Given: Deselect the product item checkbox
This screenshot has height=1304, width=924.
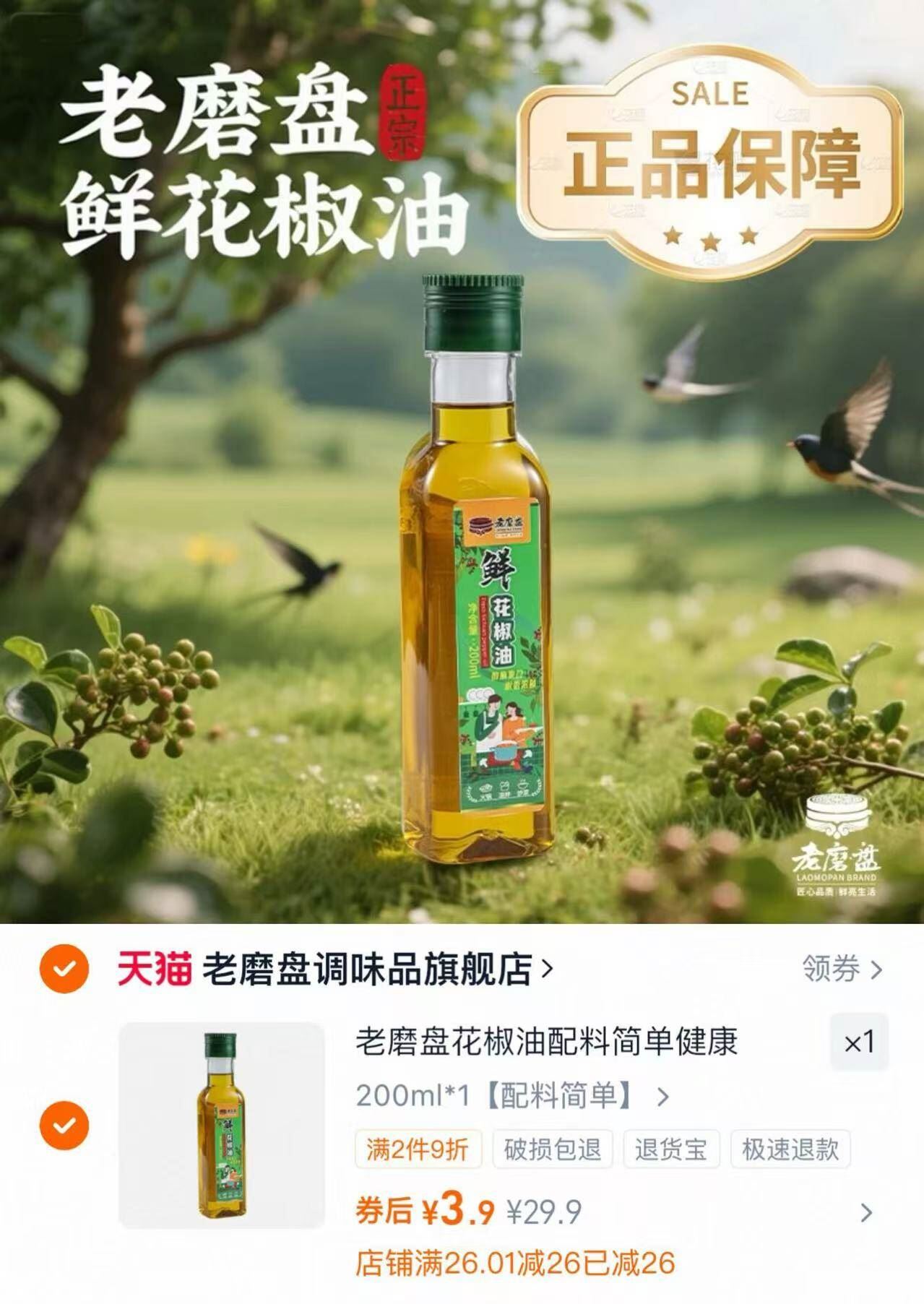Looking at the screenshot, I should pos(66,1123).
